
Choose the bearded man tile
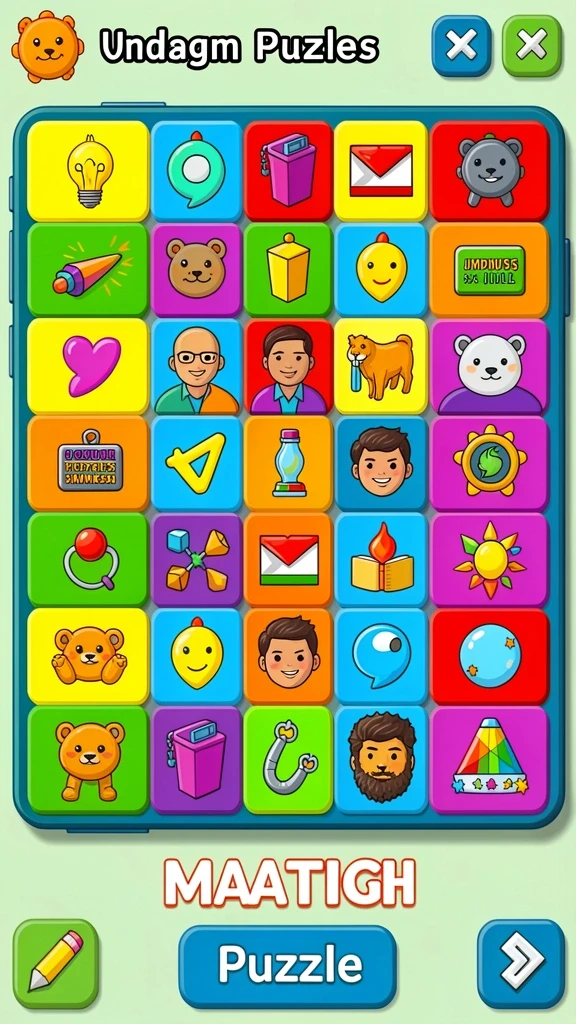[381, 760]
